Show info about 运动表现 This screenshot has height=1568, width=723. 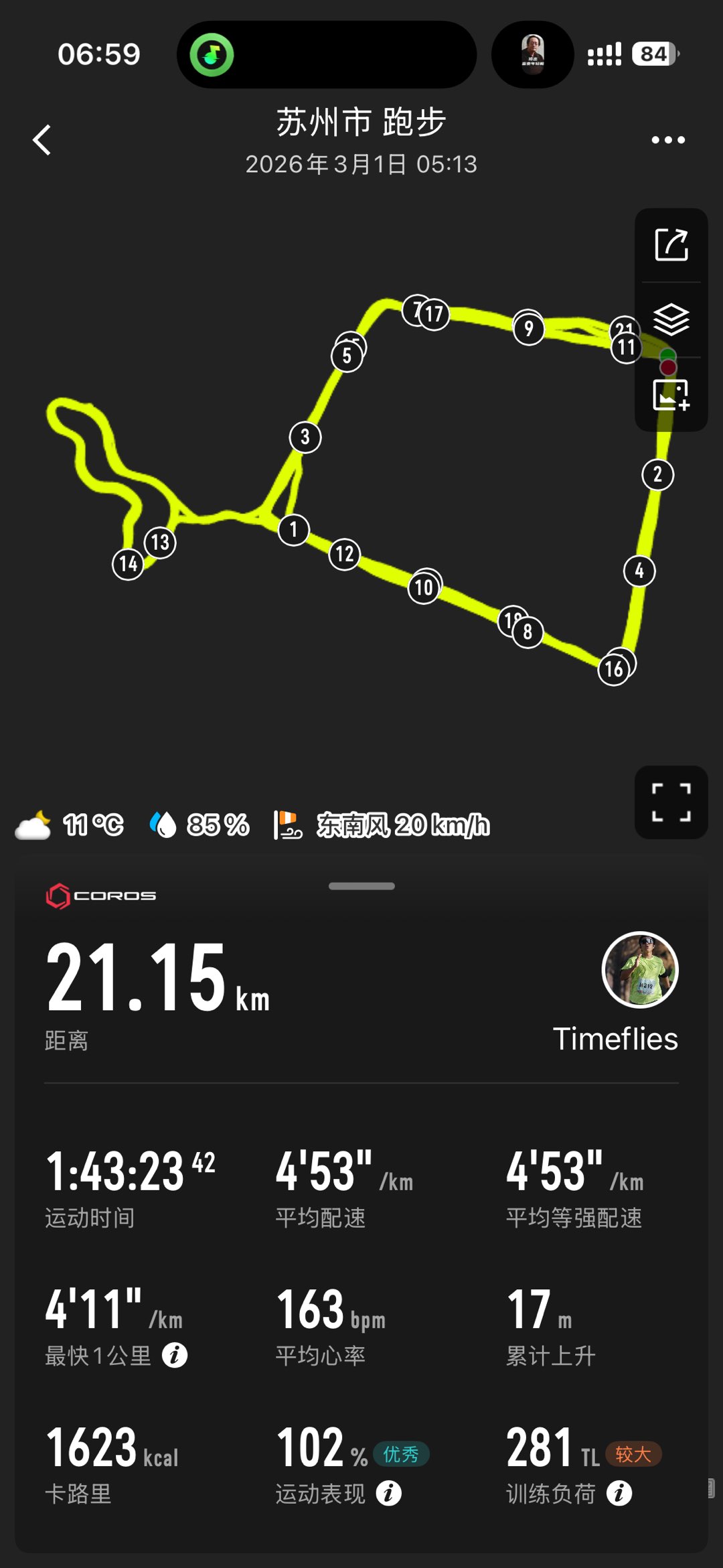coord(389,1494)
